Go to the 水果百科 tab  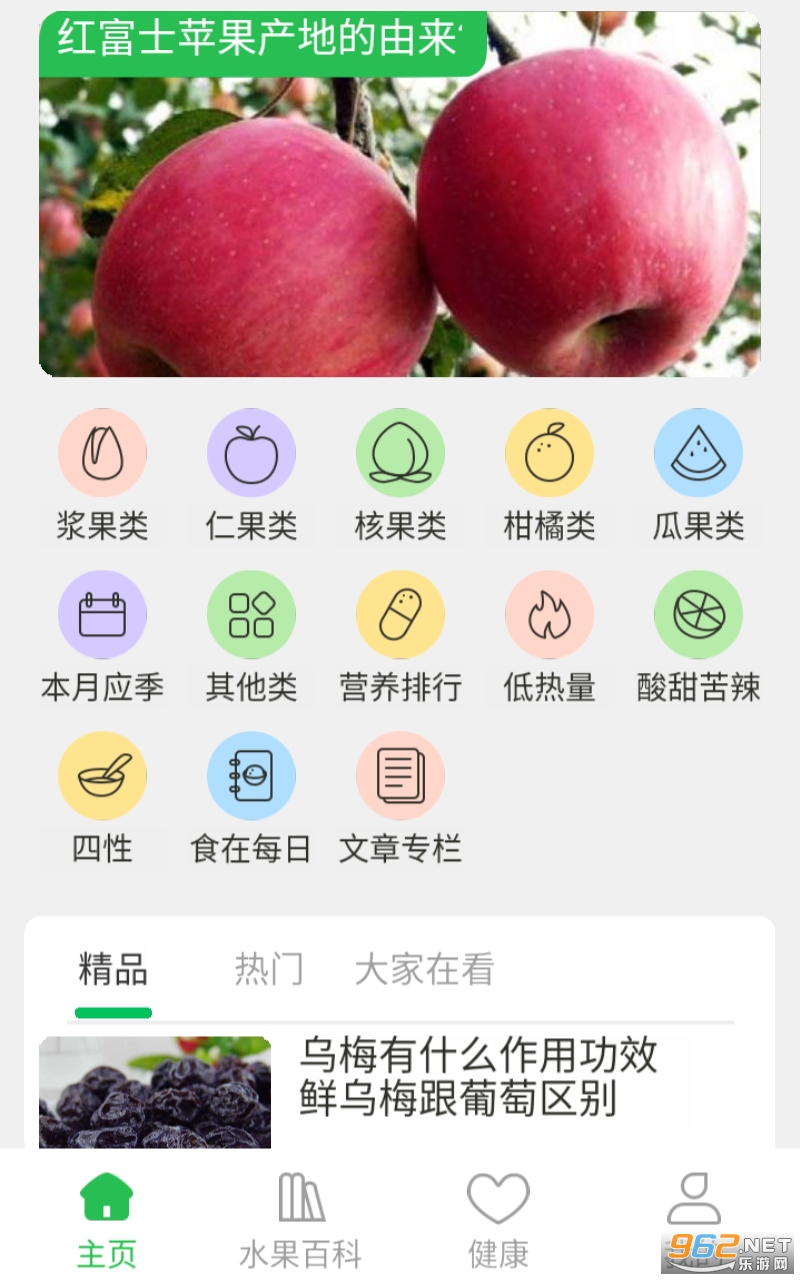click(x=300, y=1220)
